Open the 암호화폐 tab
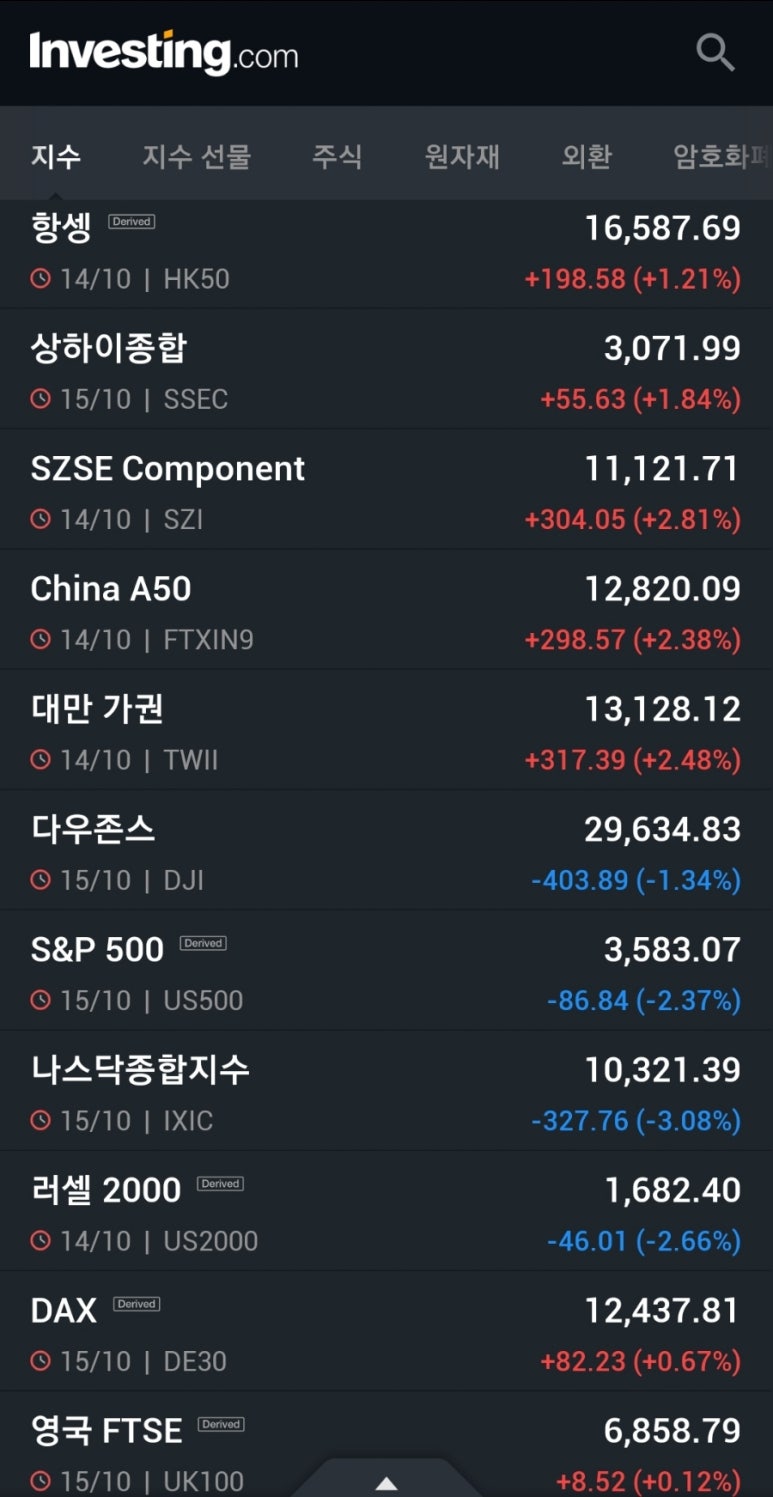 tap(722, 157)
